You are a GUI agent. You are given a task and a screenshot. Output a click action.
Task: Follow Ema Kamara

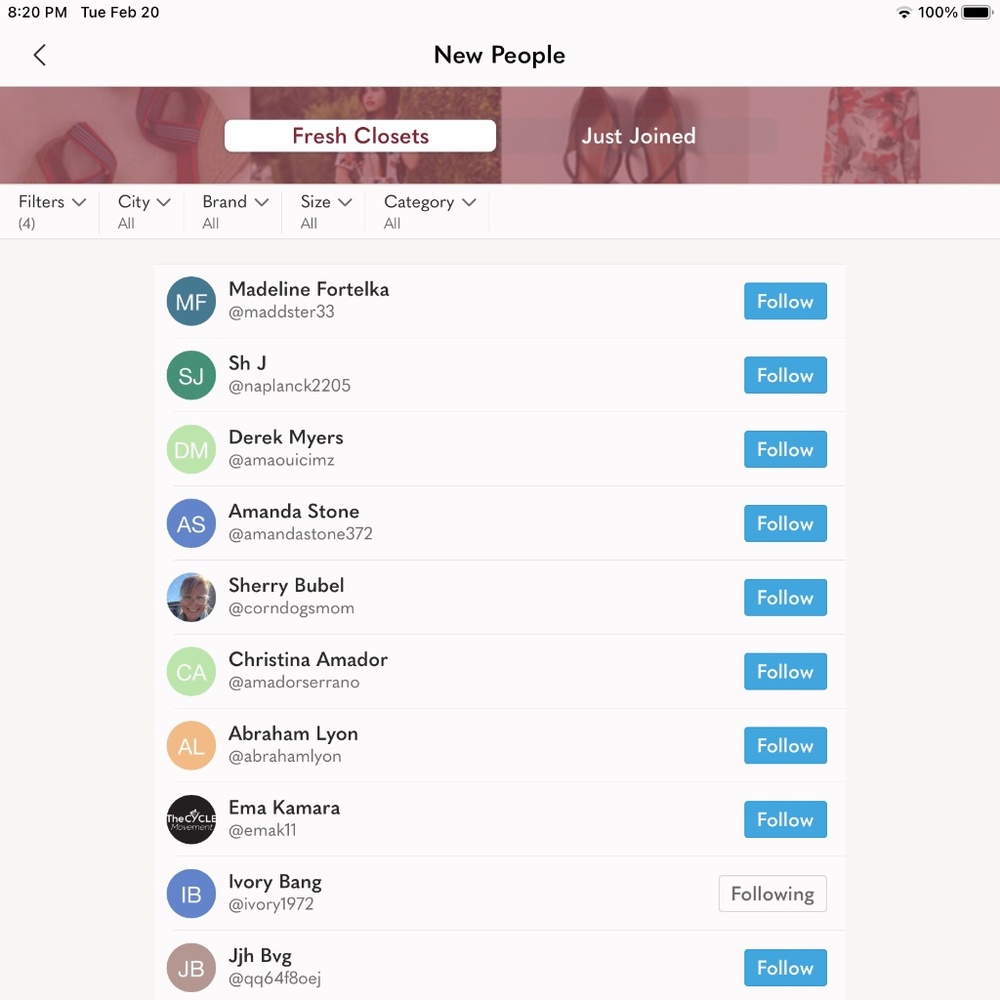(785, 819)
